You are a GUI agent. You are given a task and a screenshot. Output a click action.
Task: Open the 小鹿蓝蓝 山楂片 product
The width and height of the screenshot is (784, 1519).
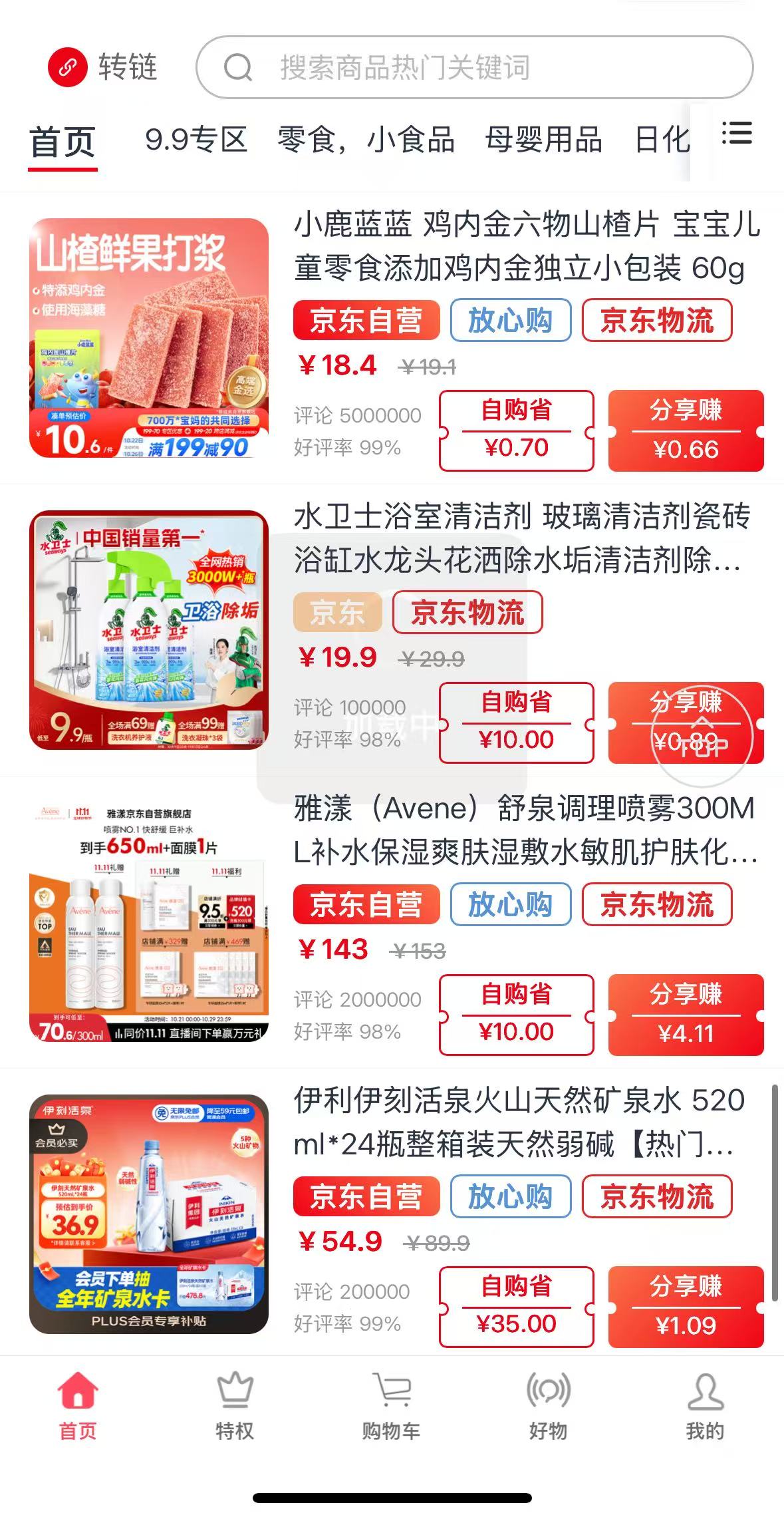525,246
